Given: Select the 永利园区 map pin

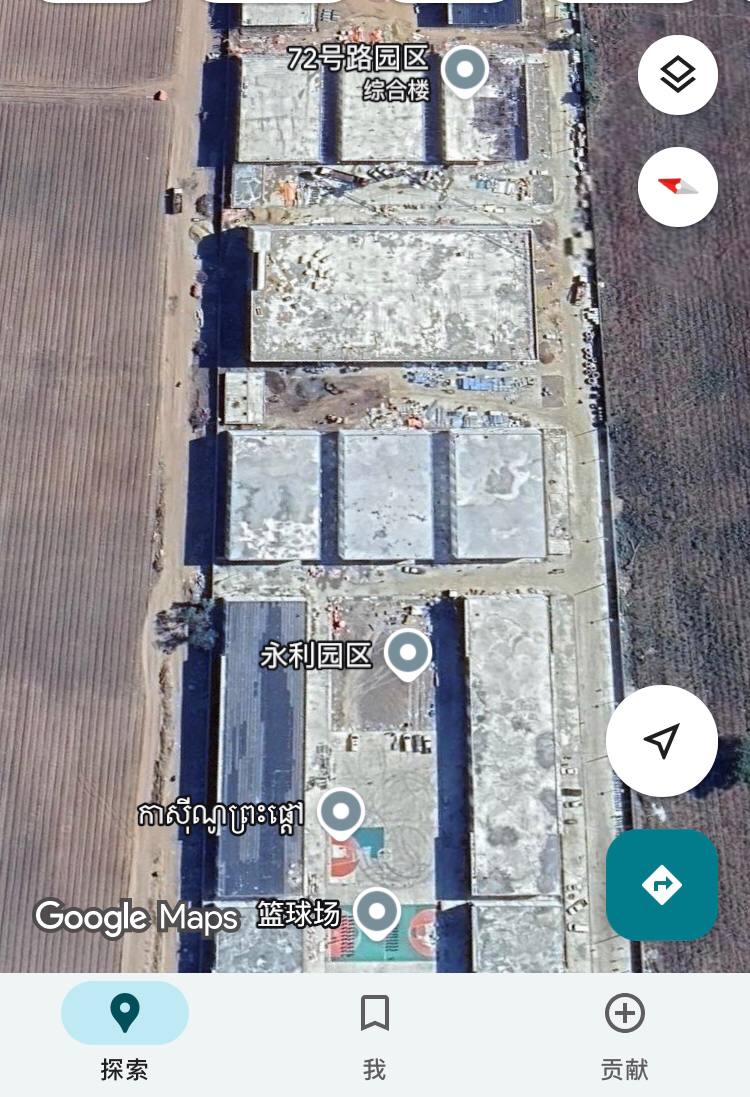Looking at the screenshot, I should click(407, 654).
